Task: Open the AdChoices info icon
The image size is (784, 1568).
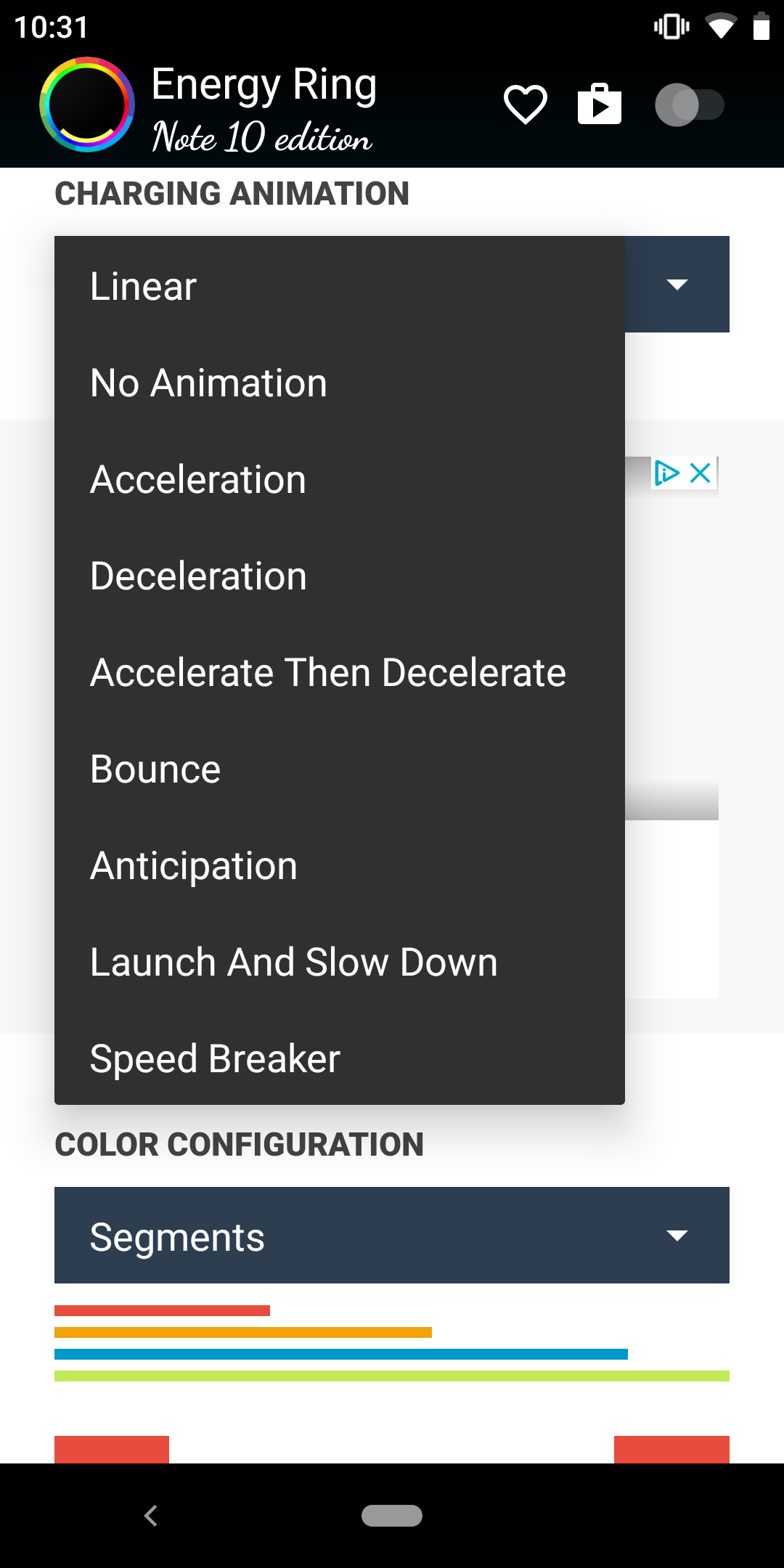Action: click(666, 473)
